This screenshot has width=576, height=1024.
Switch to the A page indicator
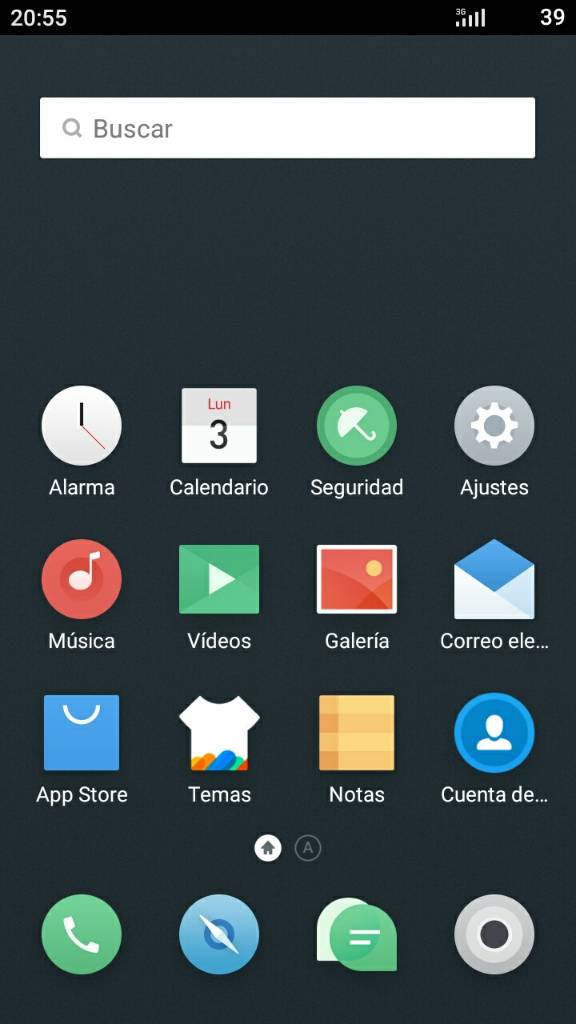click(308, 848)
